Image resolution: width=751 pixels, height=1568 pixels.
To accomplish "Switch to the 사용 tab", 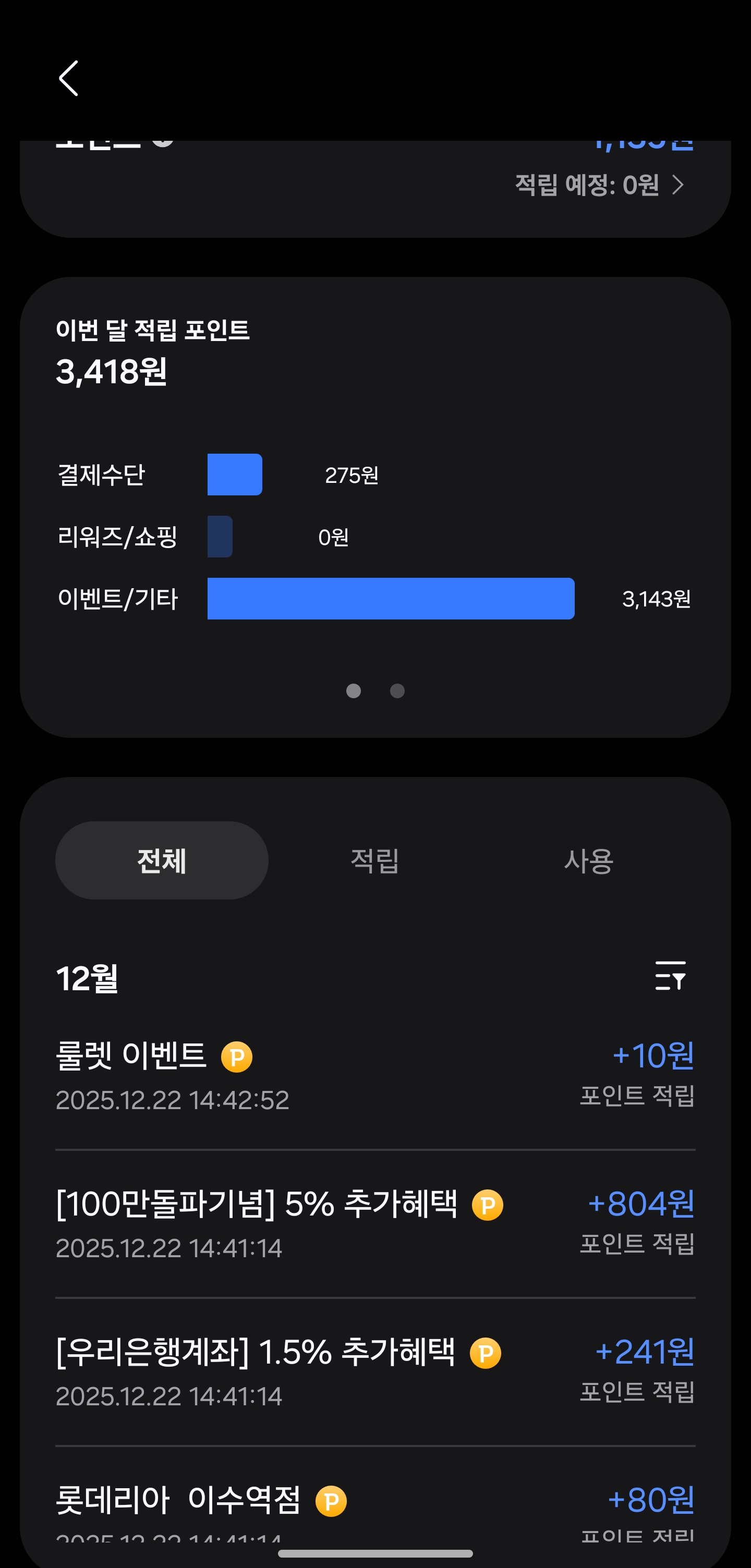I will point(588,860).
